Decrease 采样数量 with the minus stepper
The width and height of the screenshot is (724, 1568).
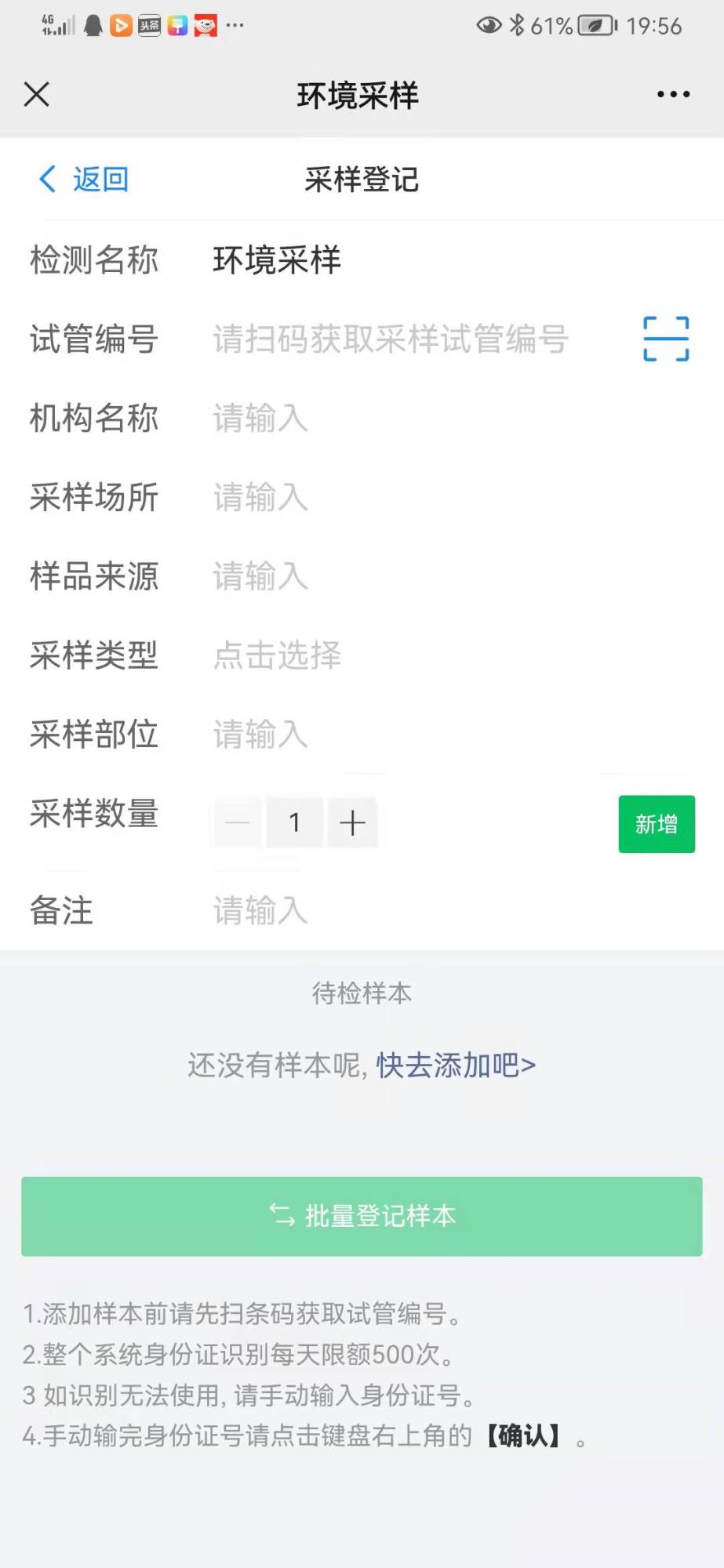(x=236, y=822)
